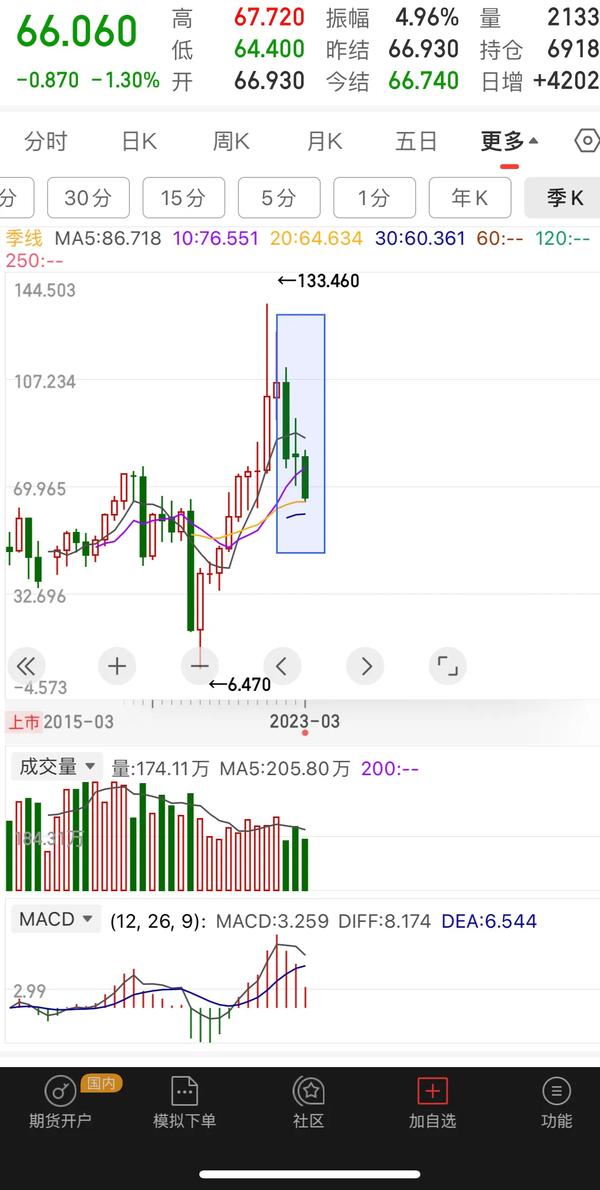Image resolution: width=600 pixels, height=1190 pixels.
Task: Open the 月K chart tab
Action: 324,141
